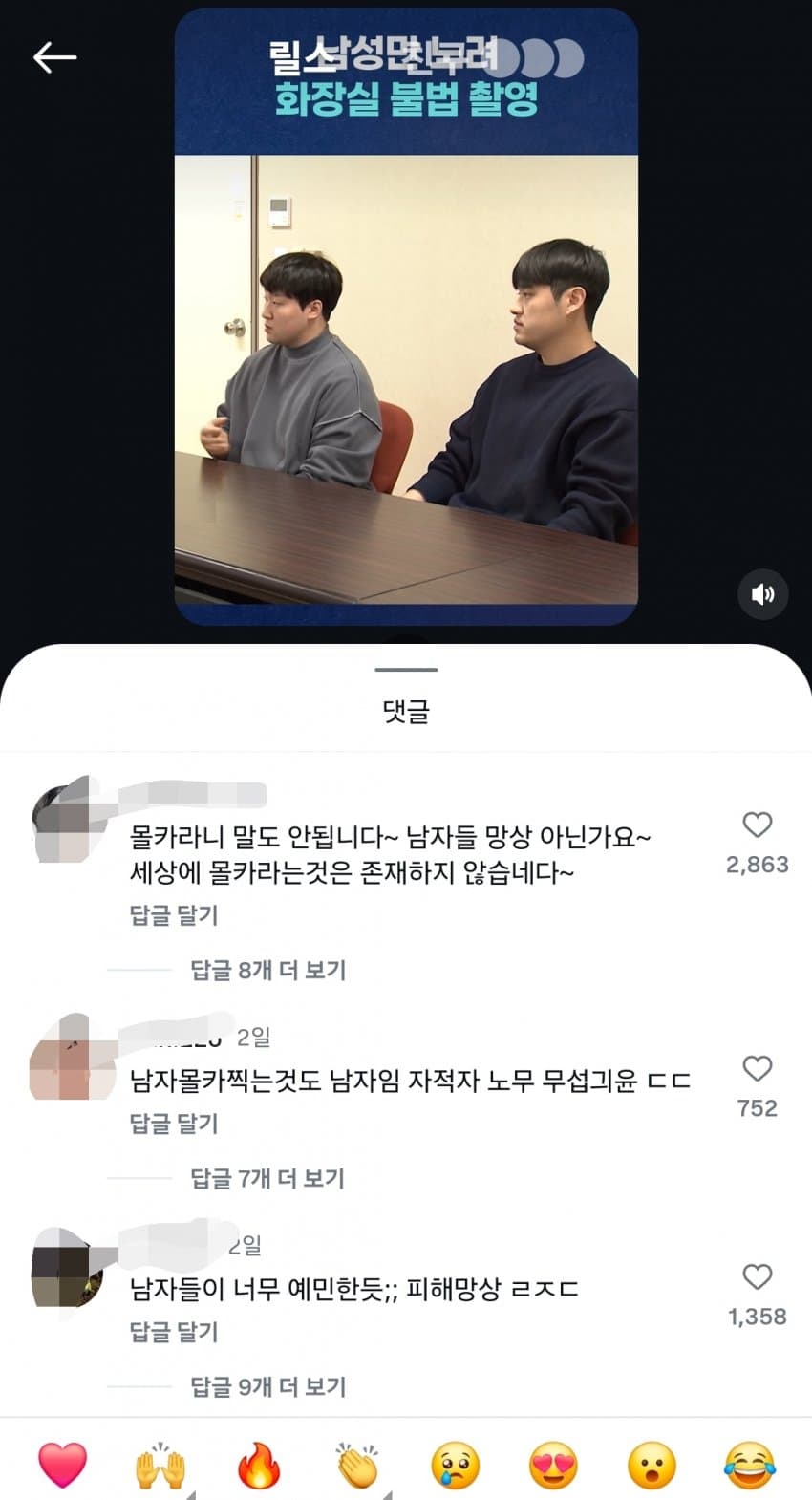Insert the heart-eyes emoji
This screenshot has width=812, height=1500.
tap(553, 1466)
